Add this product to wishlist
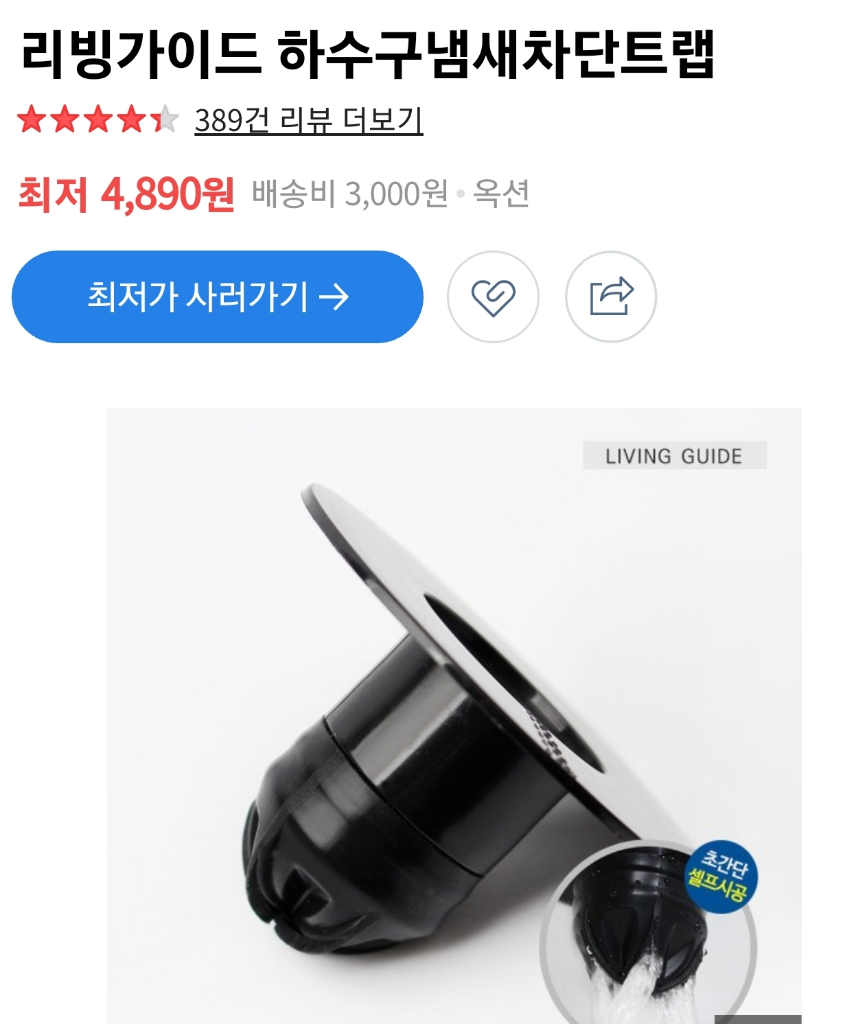The image size is (845, 1024). click(x=492, y=297)
